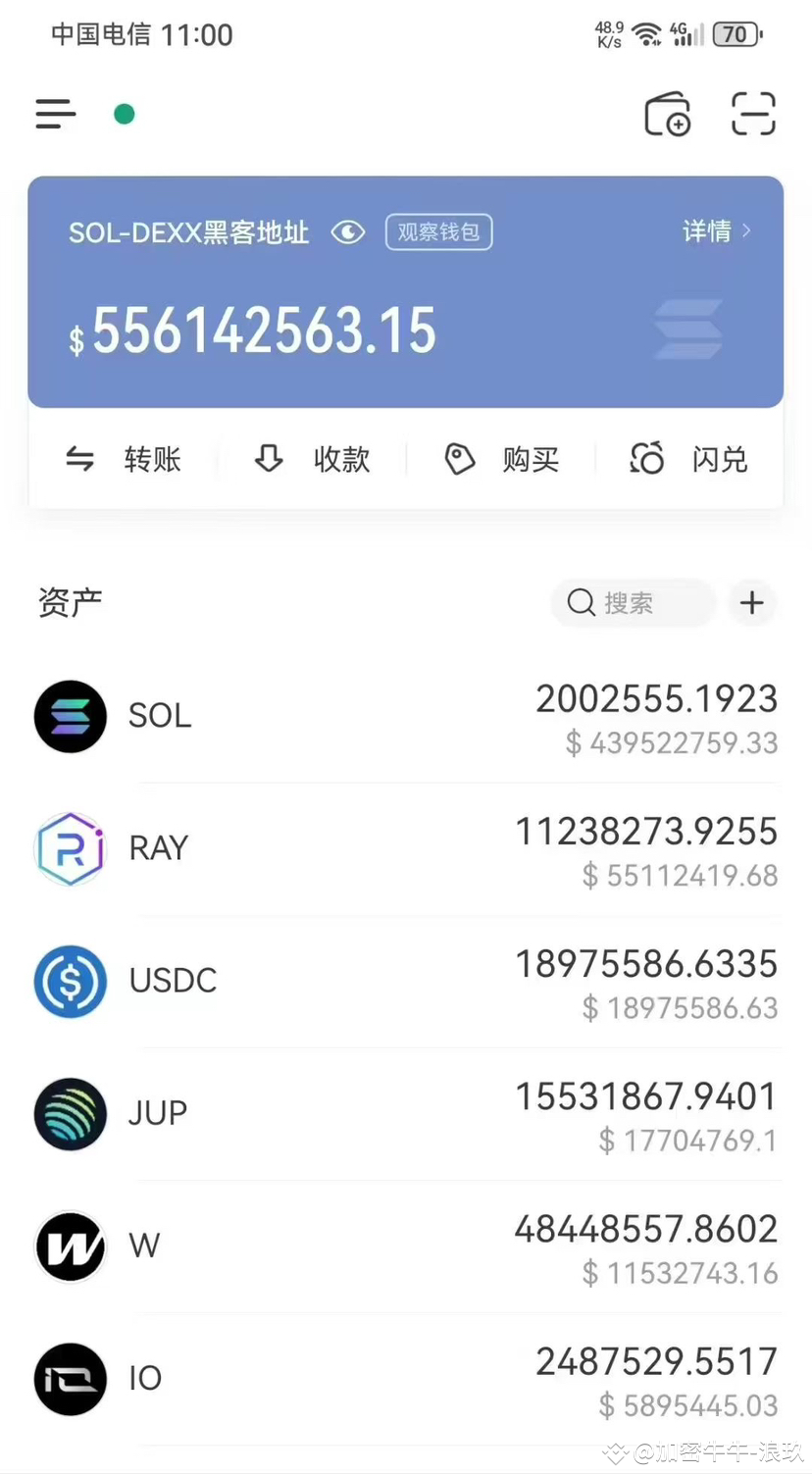
Task: Tap the 搜索 asset search field
Action: coord(634,602)
